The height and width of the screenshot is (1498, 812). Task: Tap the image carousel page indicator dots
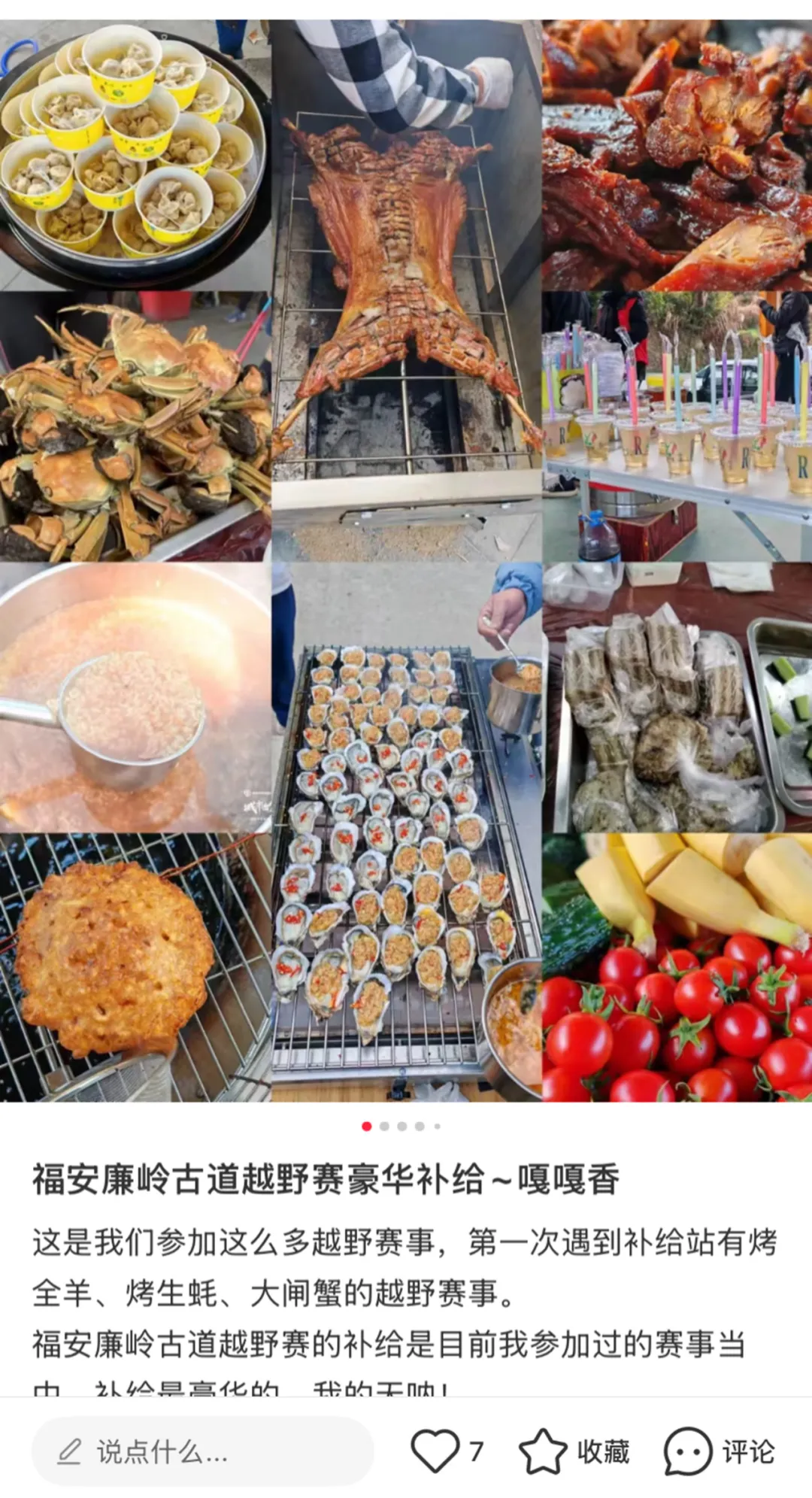401,1126
